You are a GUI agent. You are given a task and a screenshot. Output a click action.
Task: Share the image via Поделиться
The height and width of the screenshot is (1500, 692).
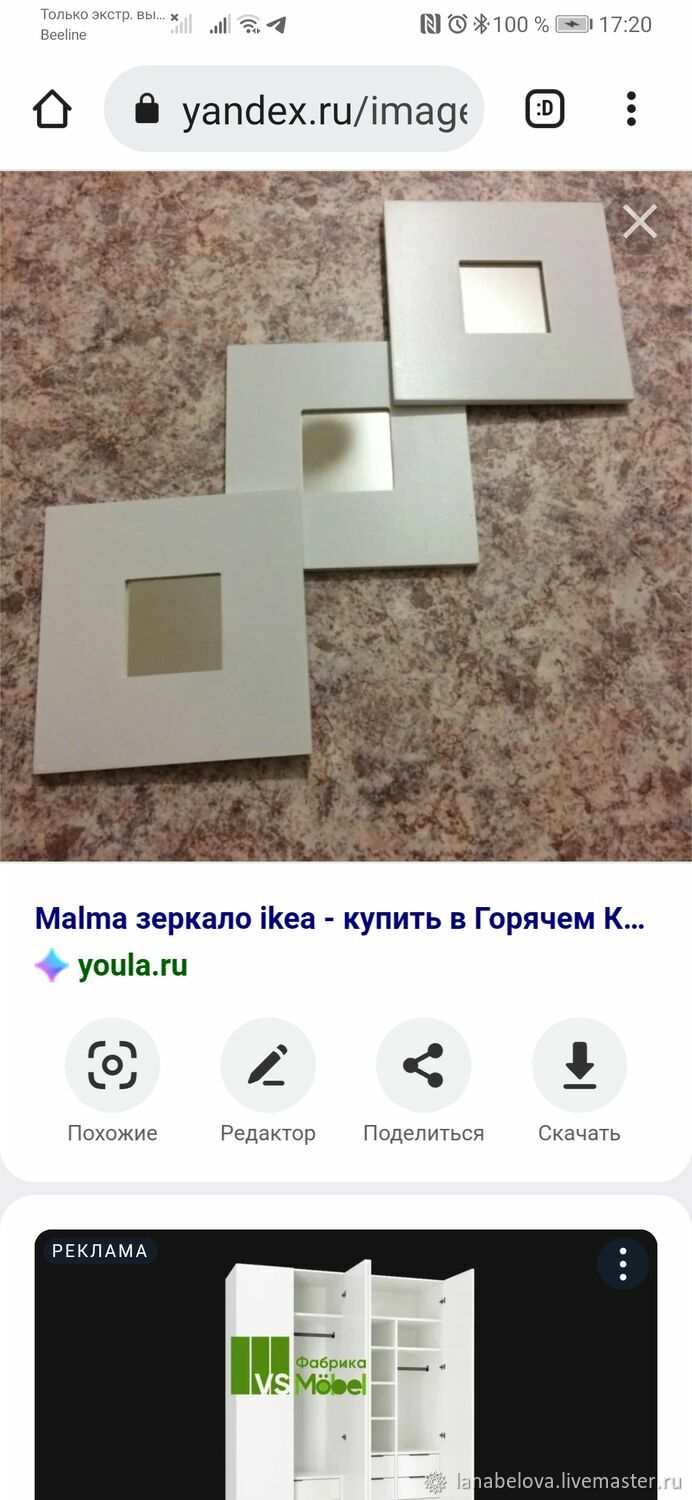[423, 1082]
